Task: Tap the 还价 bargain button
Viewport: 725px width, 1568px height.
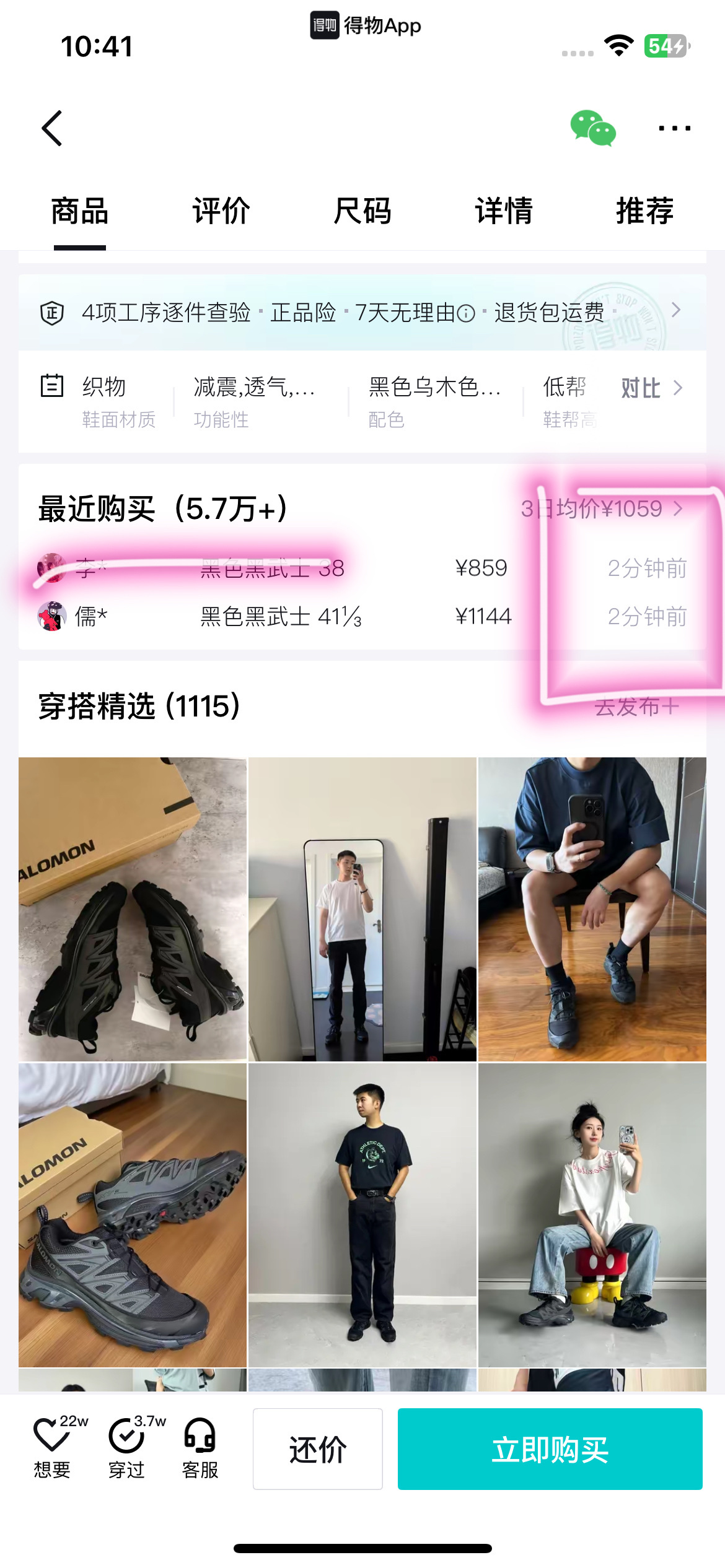Action: pyautogui.click(x=318, y=1449)
